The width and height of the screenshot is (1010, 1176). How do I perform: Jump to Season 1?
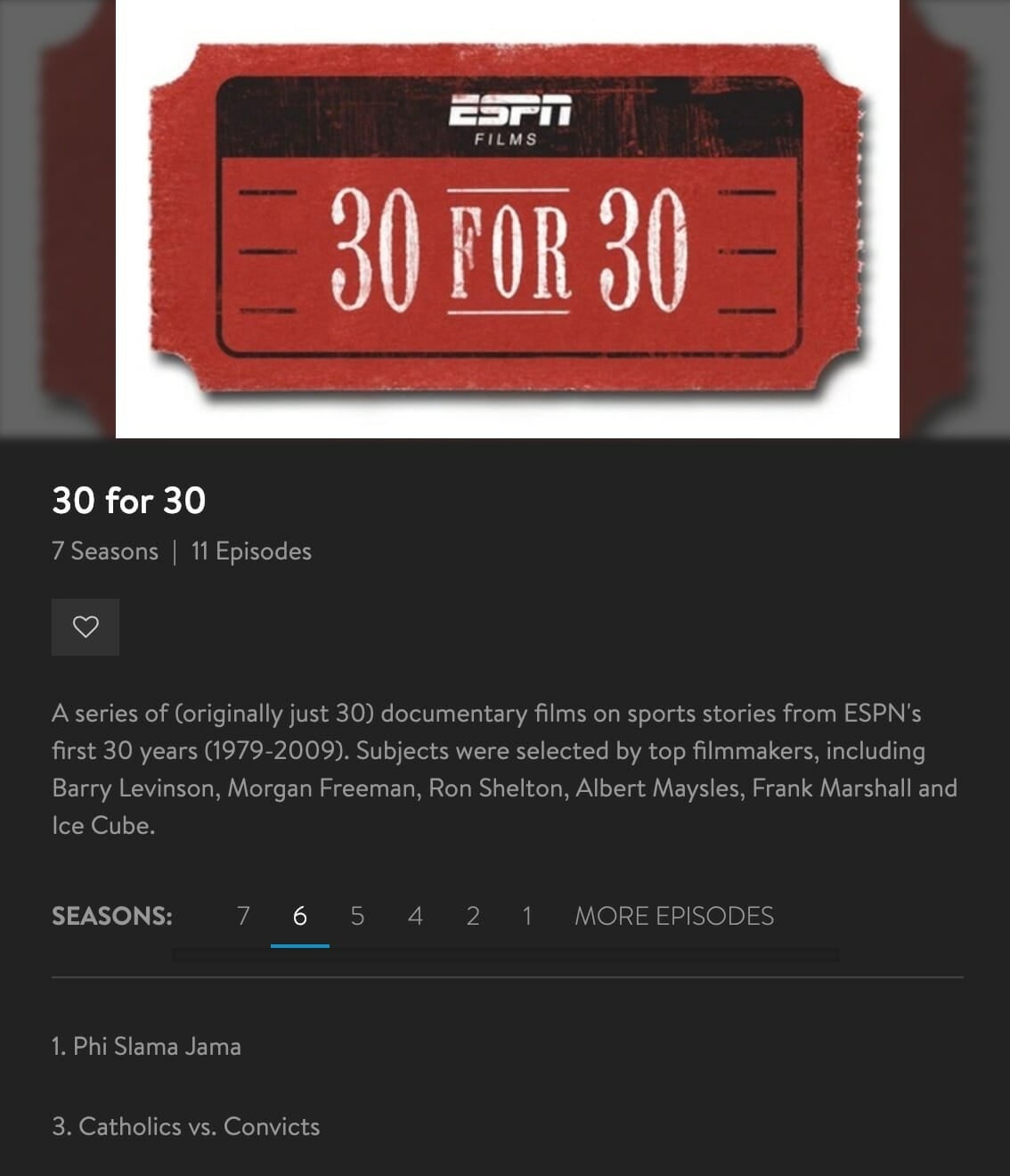(527, 916)
